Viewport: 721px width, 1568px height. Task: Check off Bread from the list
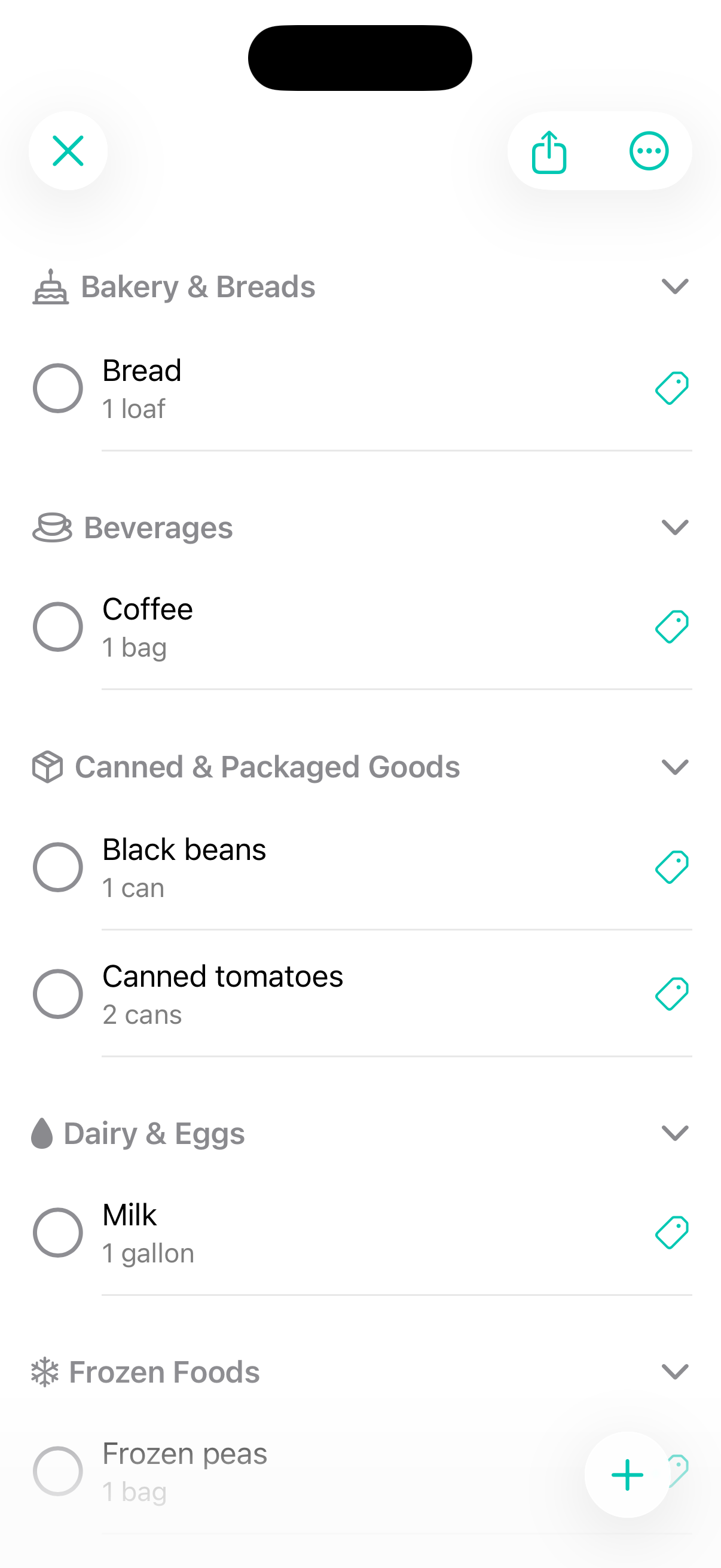[59, 387]
